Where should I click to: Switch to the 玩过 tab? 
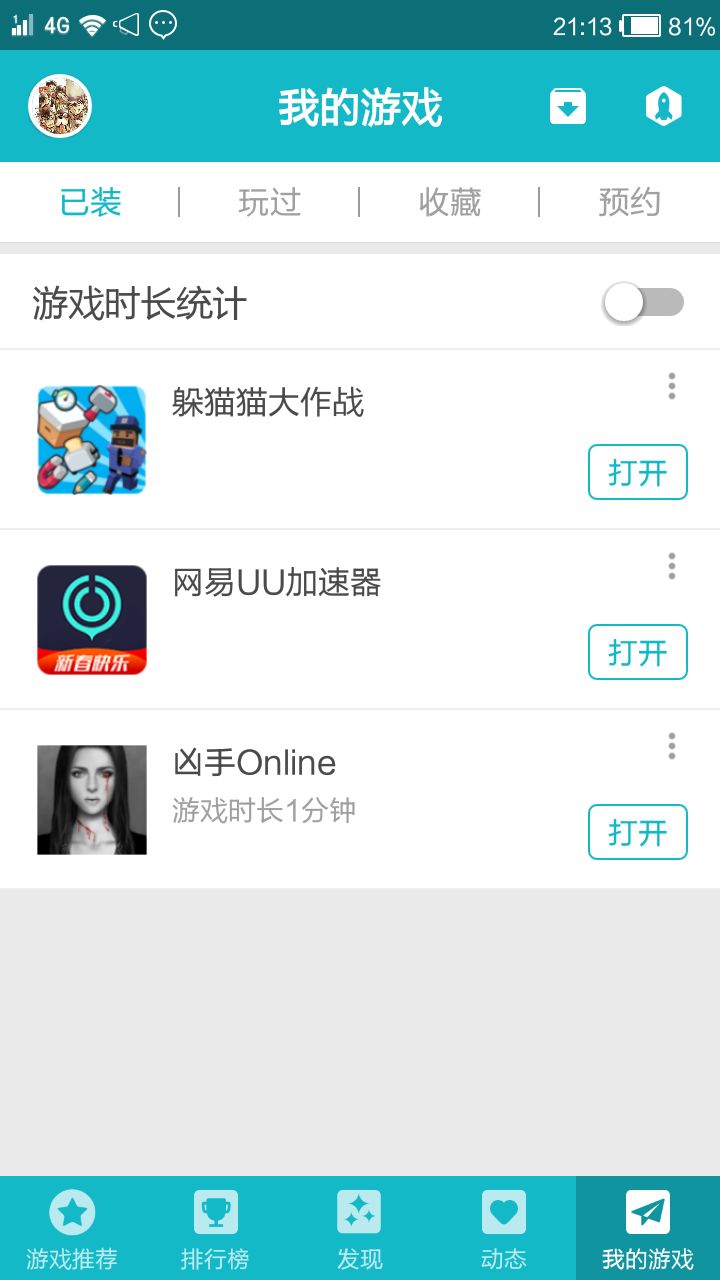point(269,202)
